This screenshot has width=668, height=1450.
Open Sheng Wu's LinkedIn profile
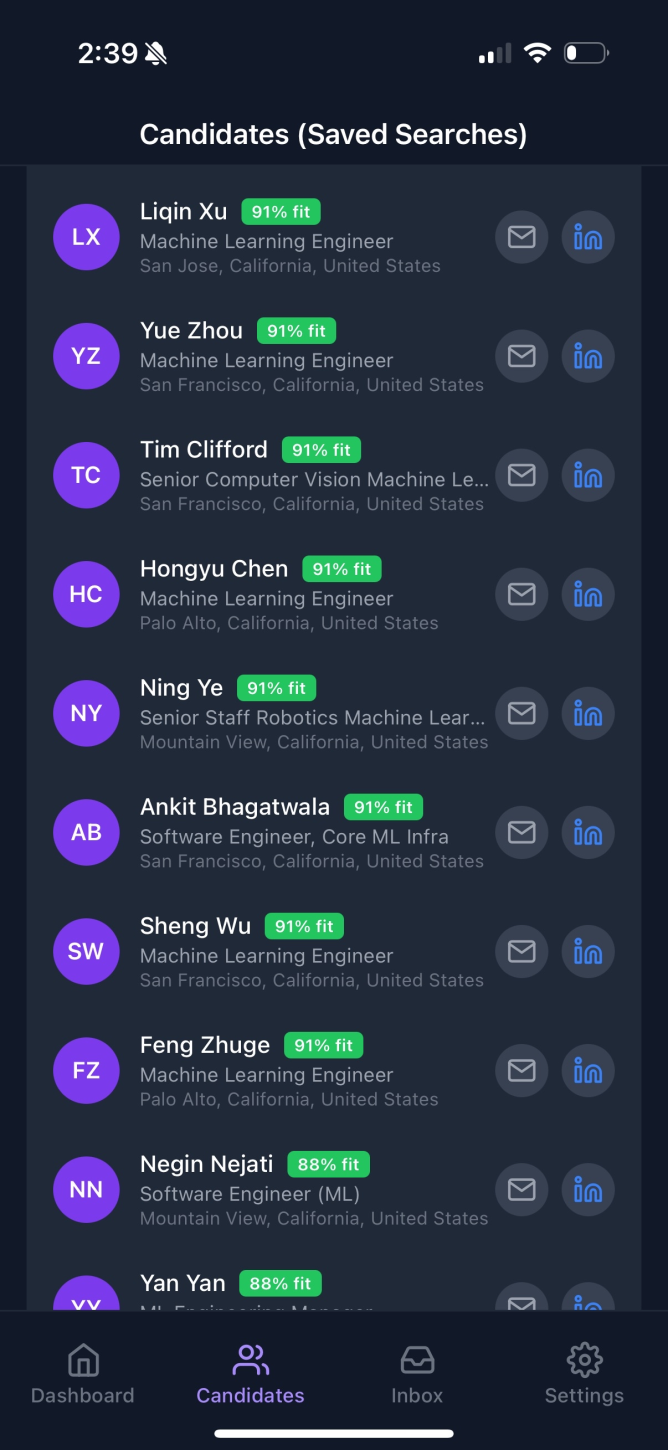[588, 951]
